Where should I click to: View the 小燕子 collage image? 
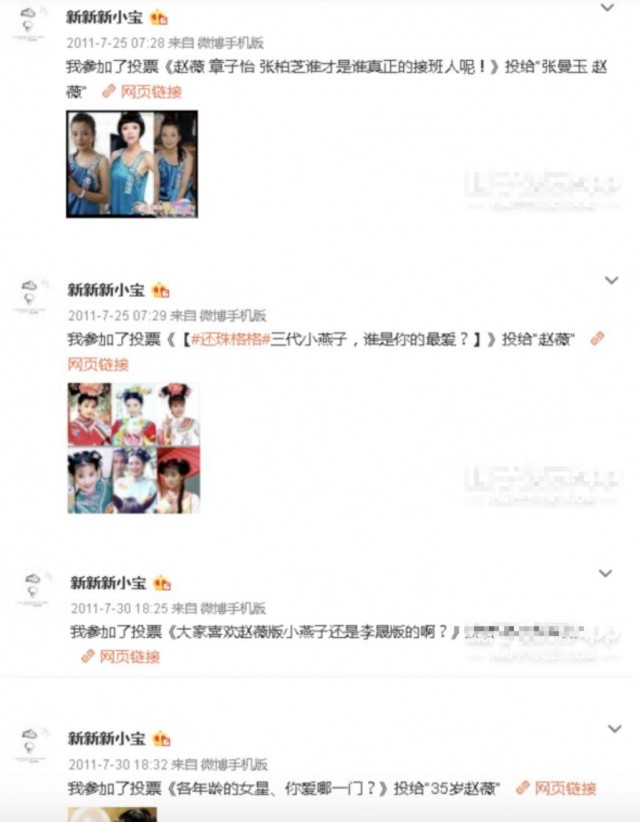pos(133,448)
